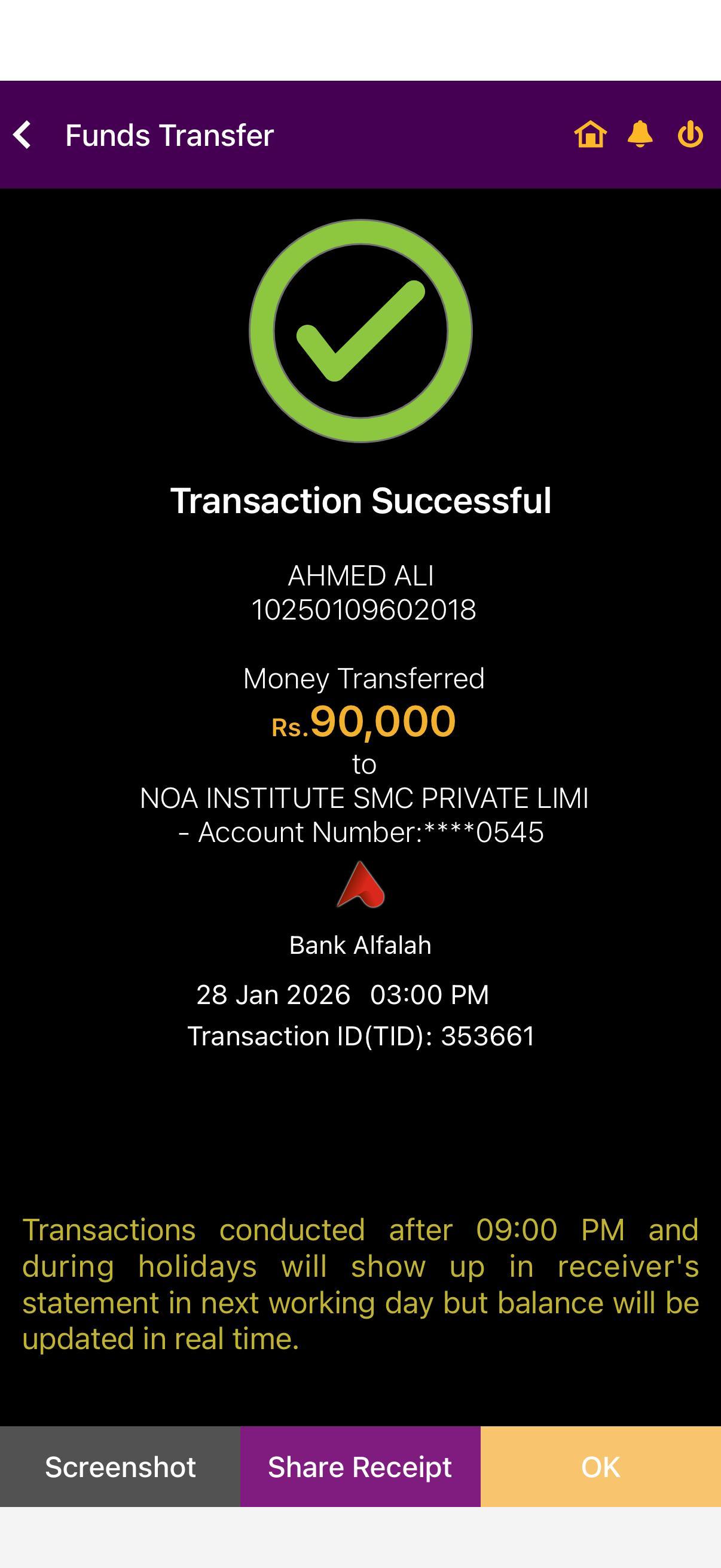Tap the Screenshot button
This screenshot has height=1568, width=721.
(x=120, y=1466)
